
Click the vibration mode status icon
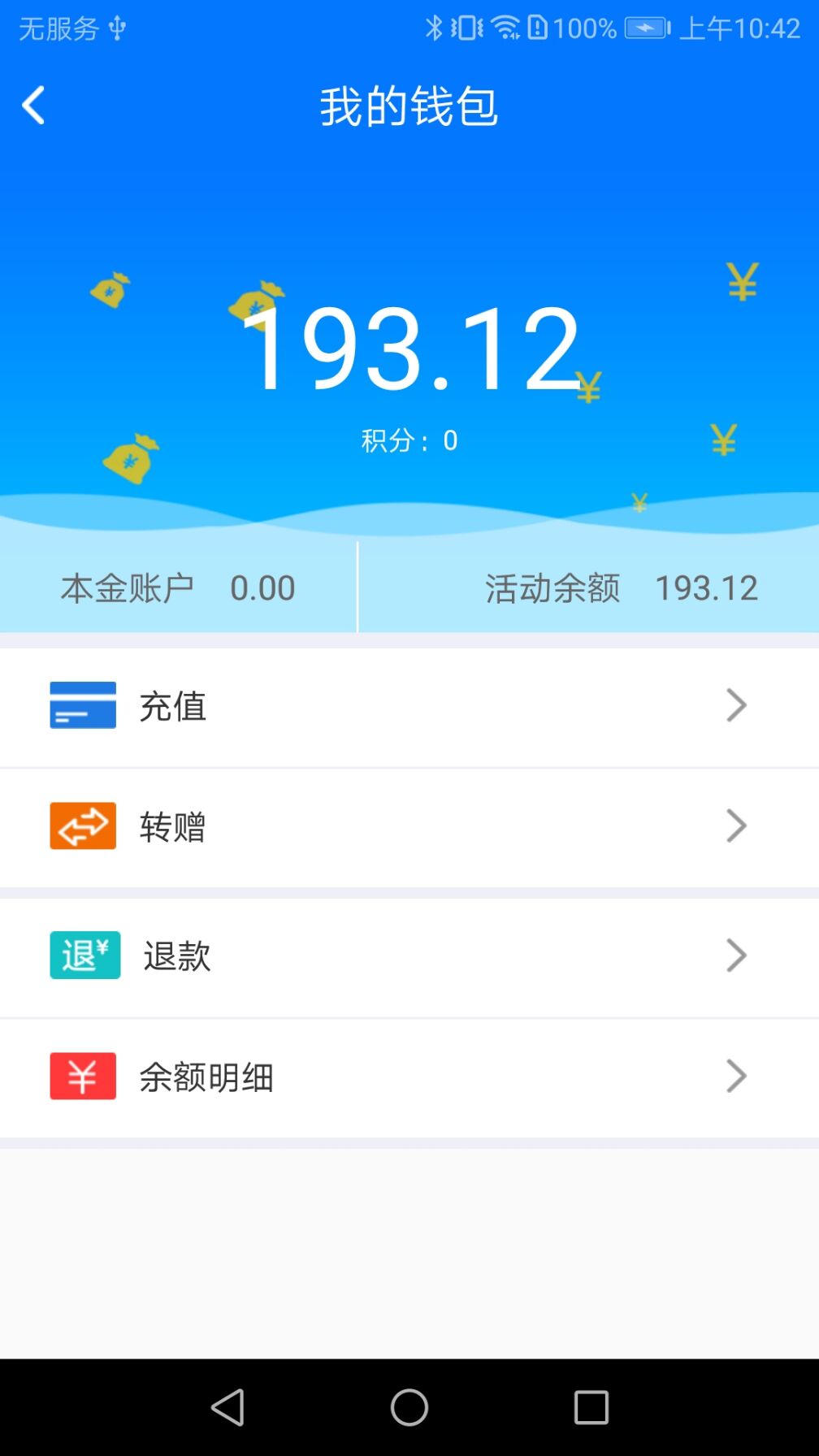pyautogui.click(x=467, y=27)
